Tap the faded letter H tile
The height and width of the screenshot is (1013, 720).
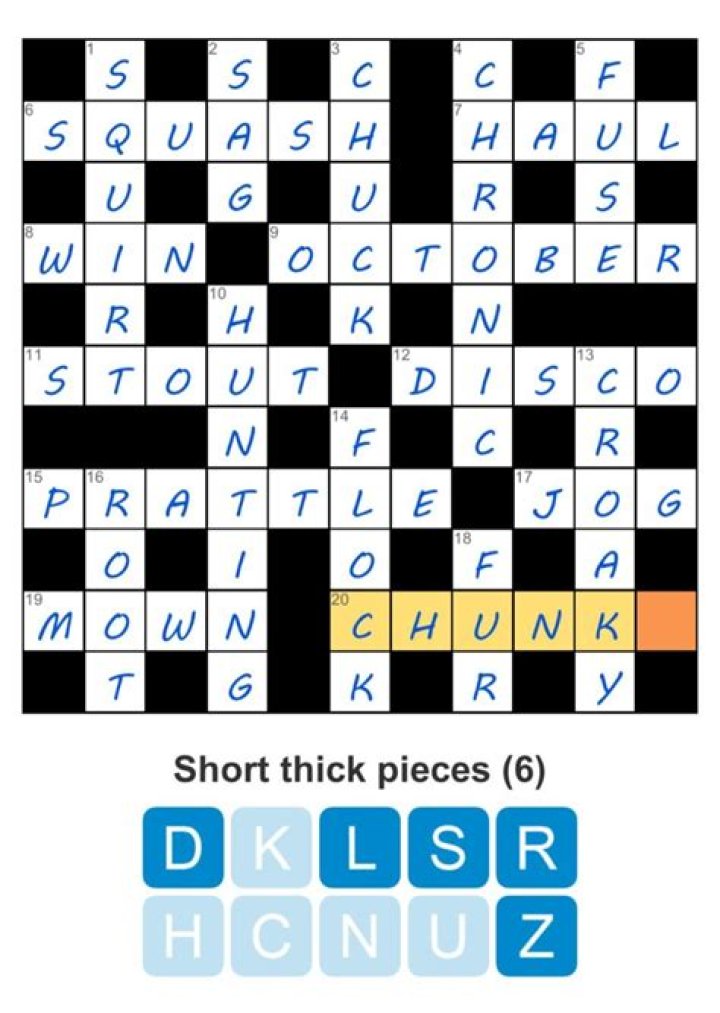182,936
